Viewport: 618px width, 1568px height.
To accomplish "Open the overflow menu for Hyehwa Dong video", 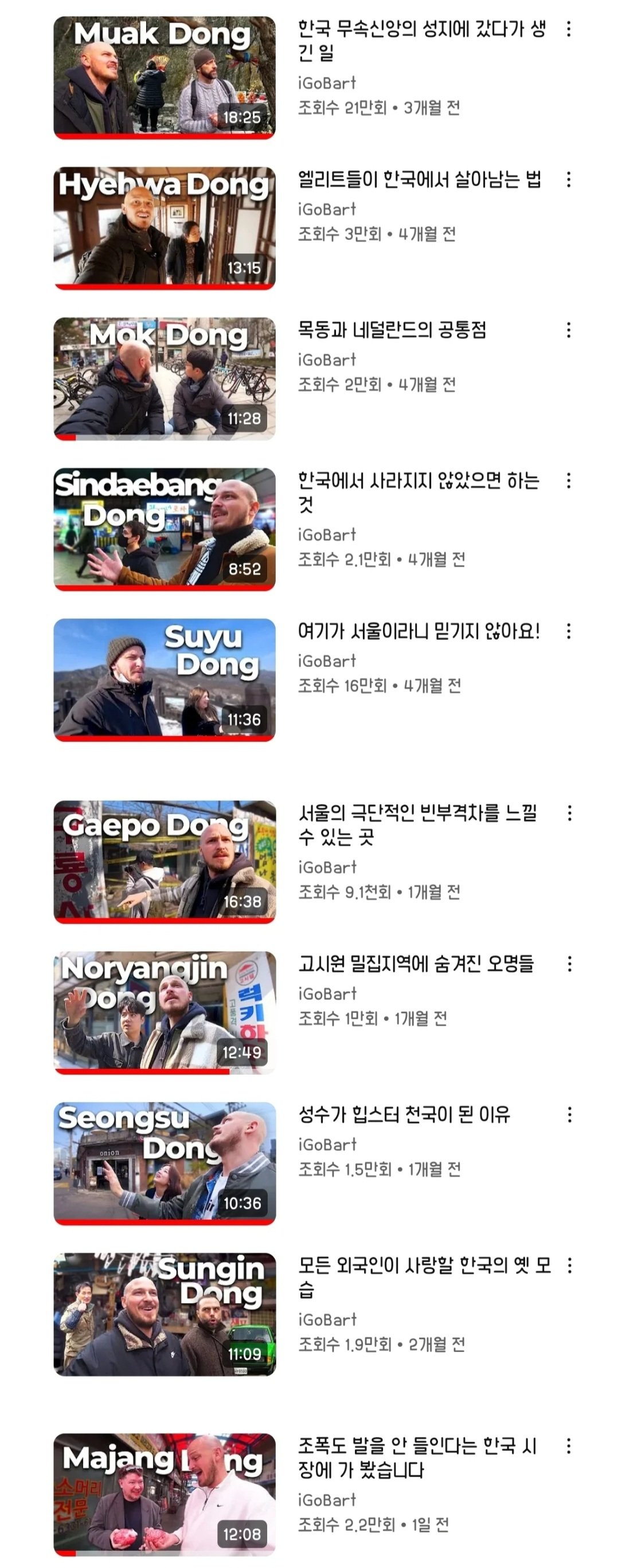I will (569, 179).
